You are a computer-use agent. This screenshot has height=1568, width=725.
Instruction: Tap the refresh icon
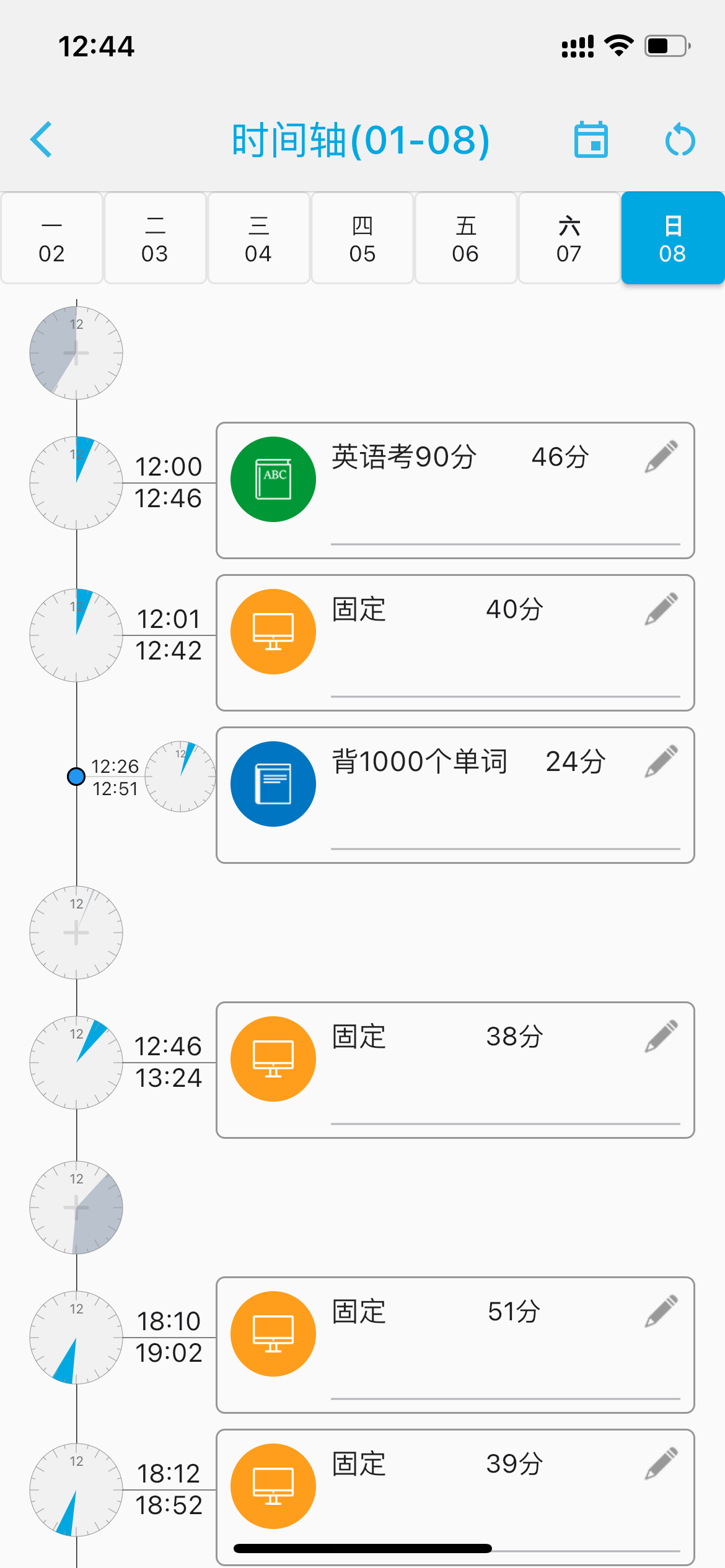pos(680,140)
